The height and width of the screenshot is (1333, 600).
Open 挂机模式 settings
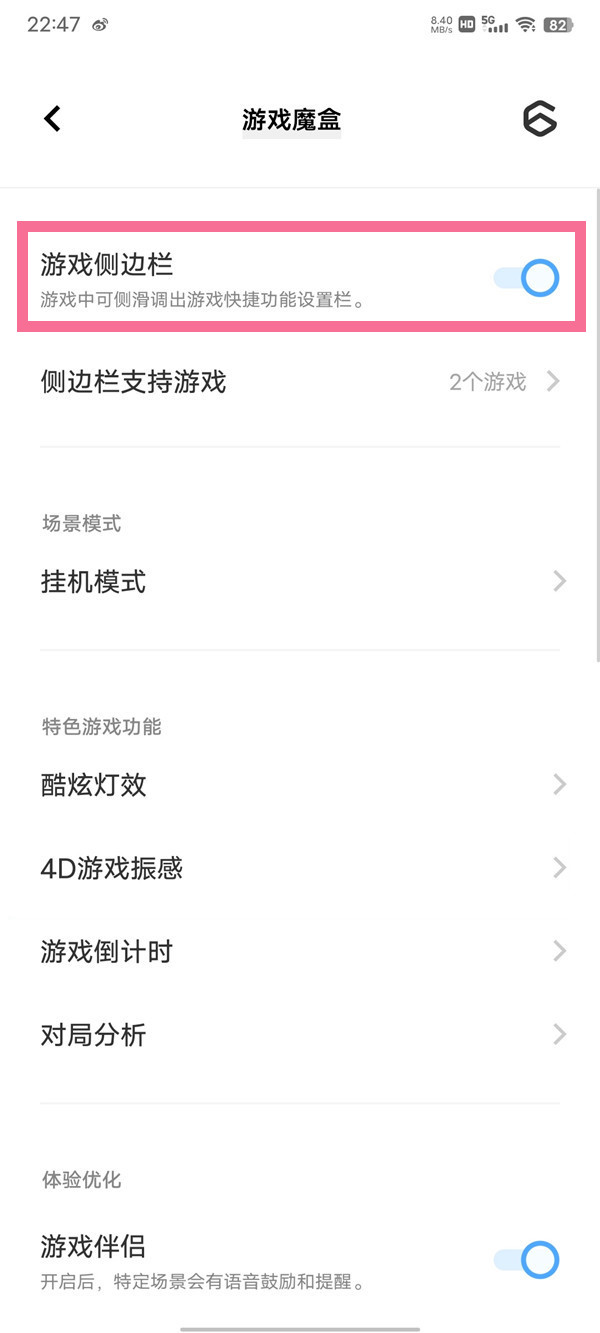tap(300, 581)
